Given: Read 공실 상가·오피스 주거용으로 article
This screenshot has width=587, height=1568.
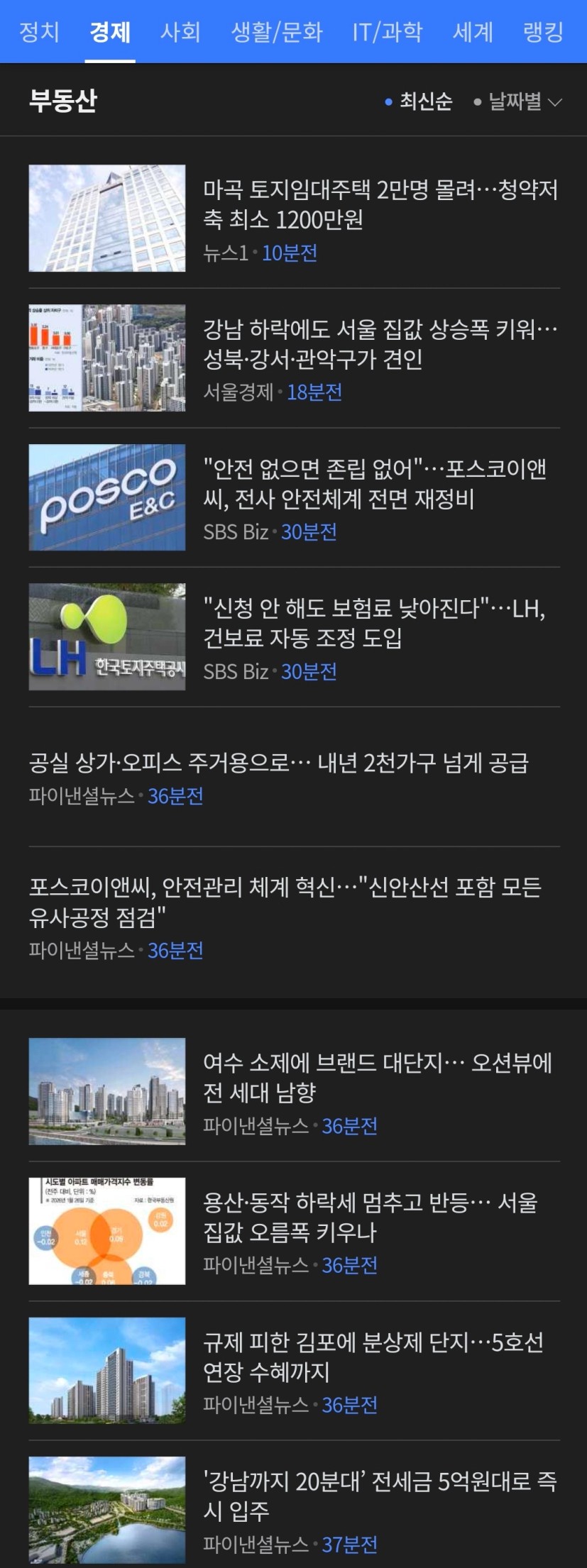Looking at the screenshot, I should tap(278, 763).
